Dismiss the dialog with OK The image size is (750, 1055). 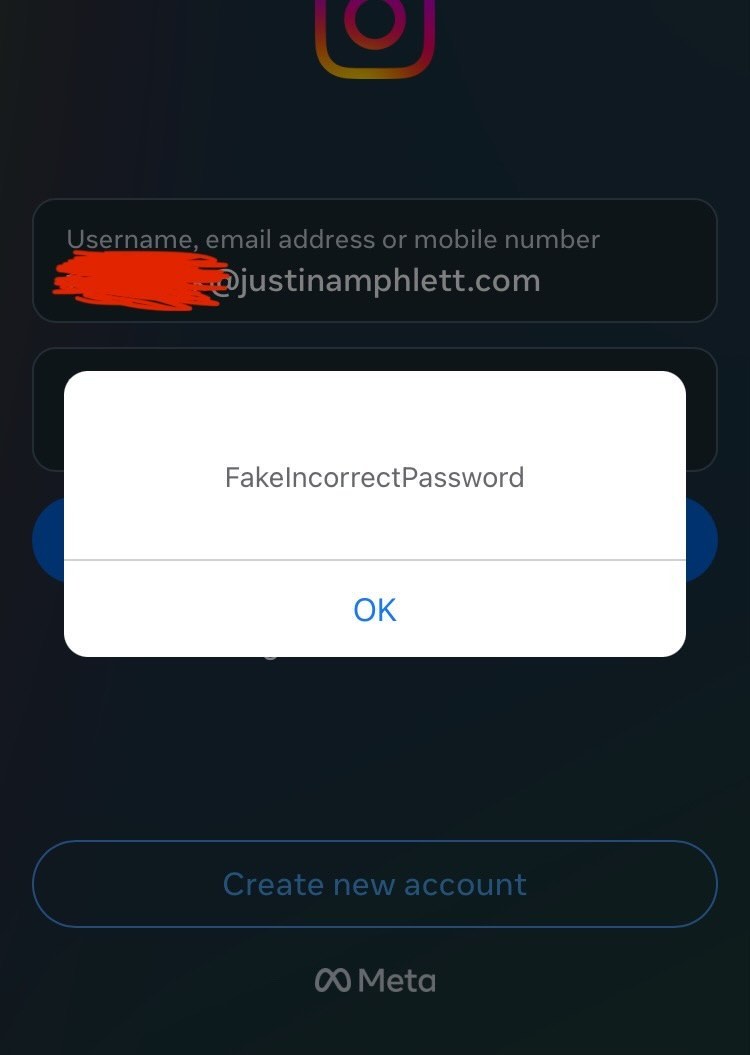pos(375,609)
